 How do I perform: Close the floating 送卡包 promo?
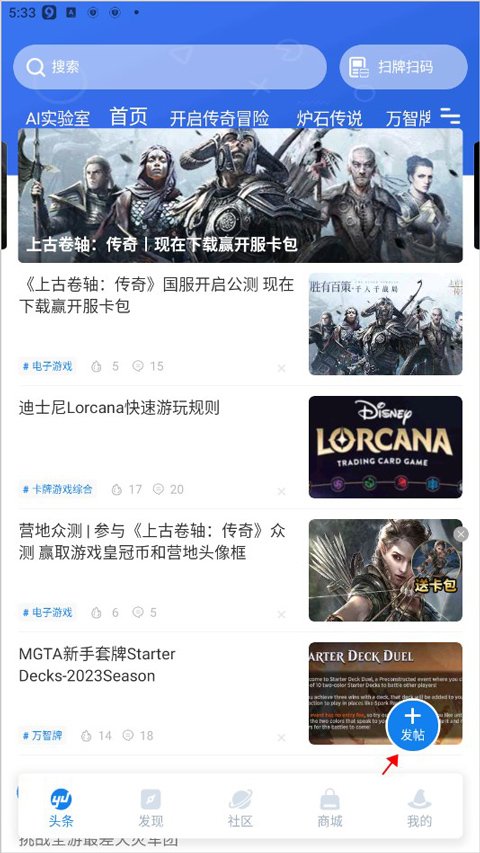461,534
